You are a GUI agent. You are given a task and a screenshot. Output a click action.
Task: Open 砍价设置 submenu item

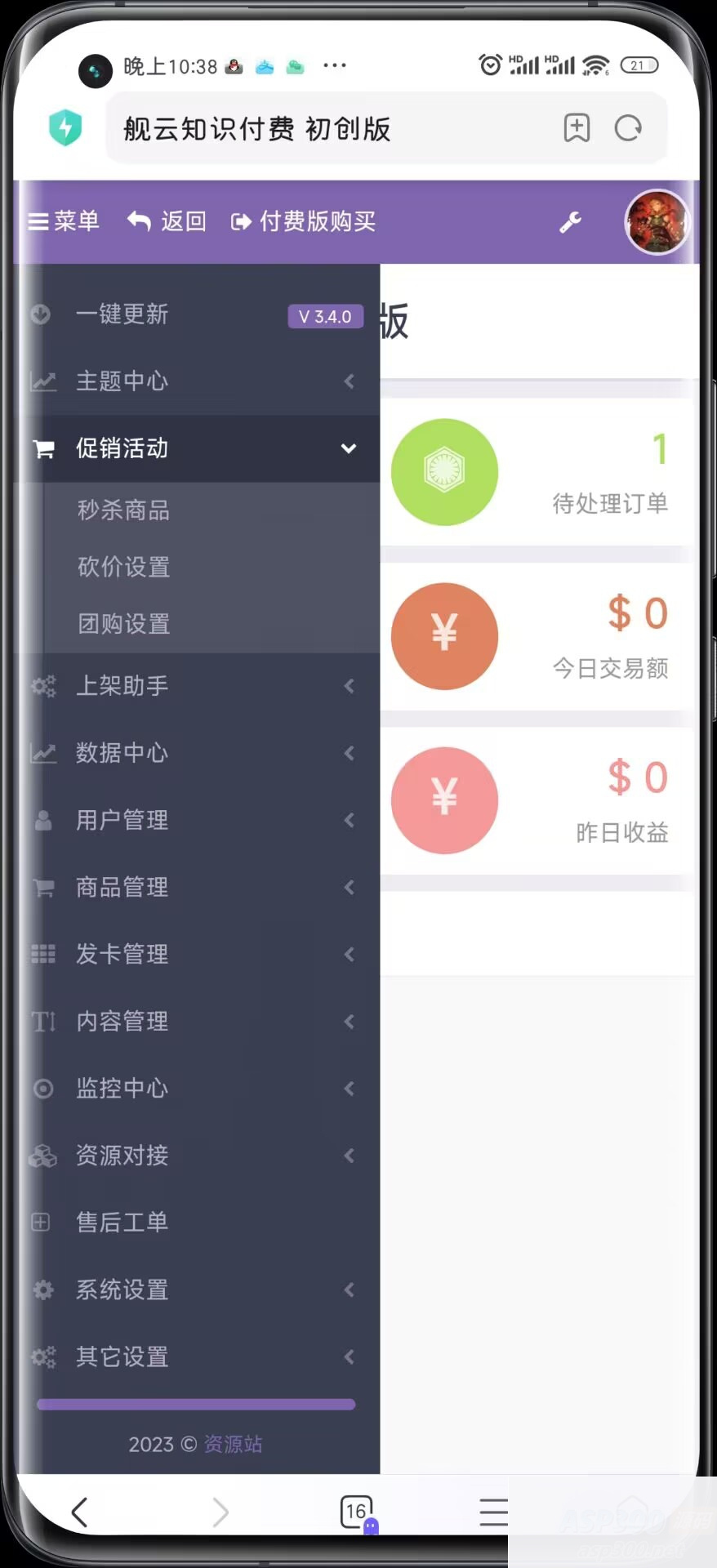coord(124,567)
